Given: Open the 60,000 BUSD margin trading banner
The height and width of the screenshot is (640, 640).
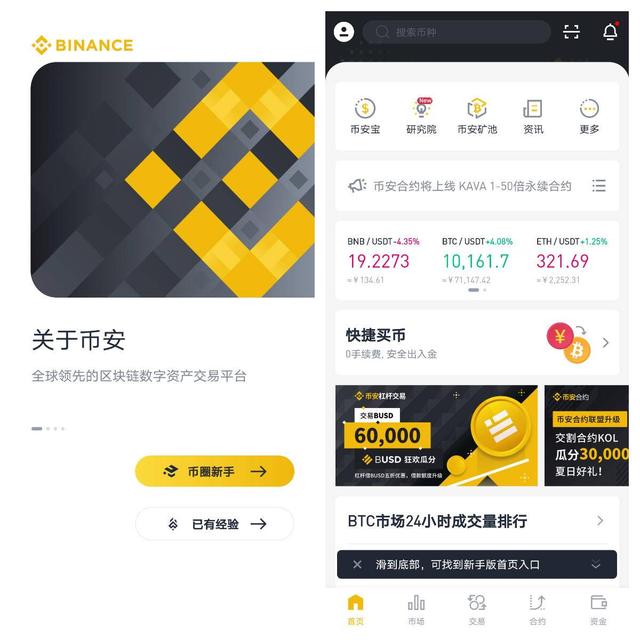Looking at the screenshot, I should point(436,435).
